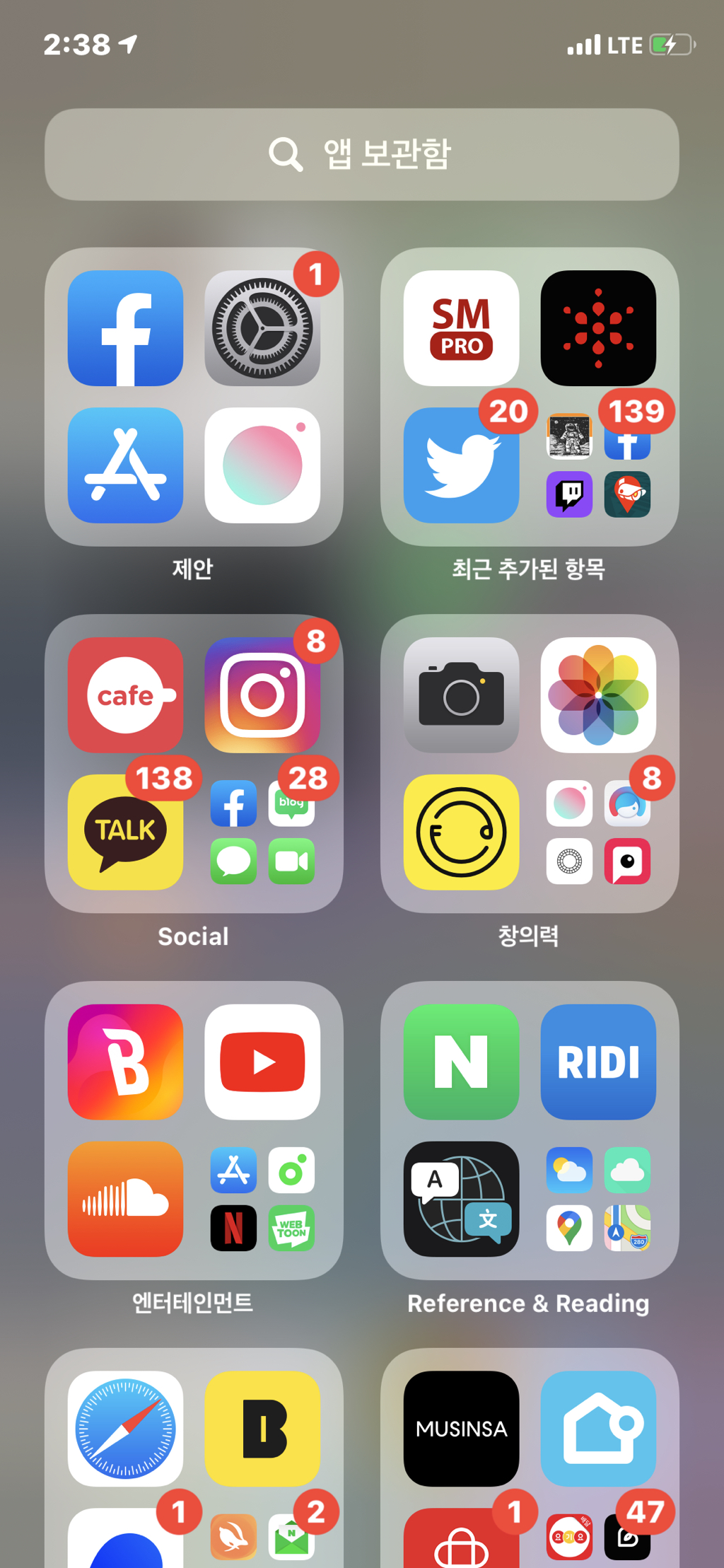Screen dimensions: 724x1568
Task: Open the Photos app
Action: [598, 695]
